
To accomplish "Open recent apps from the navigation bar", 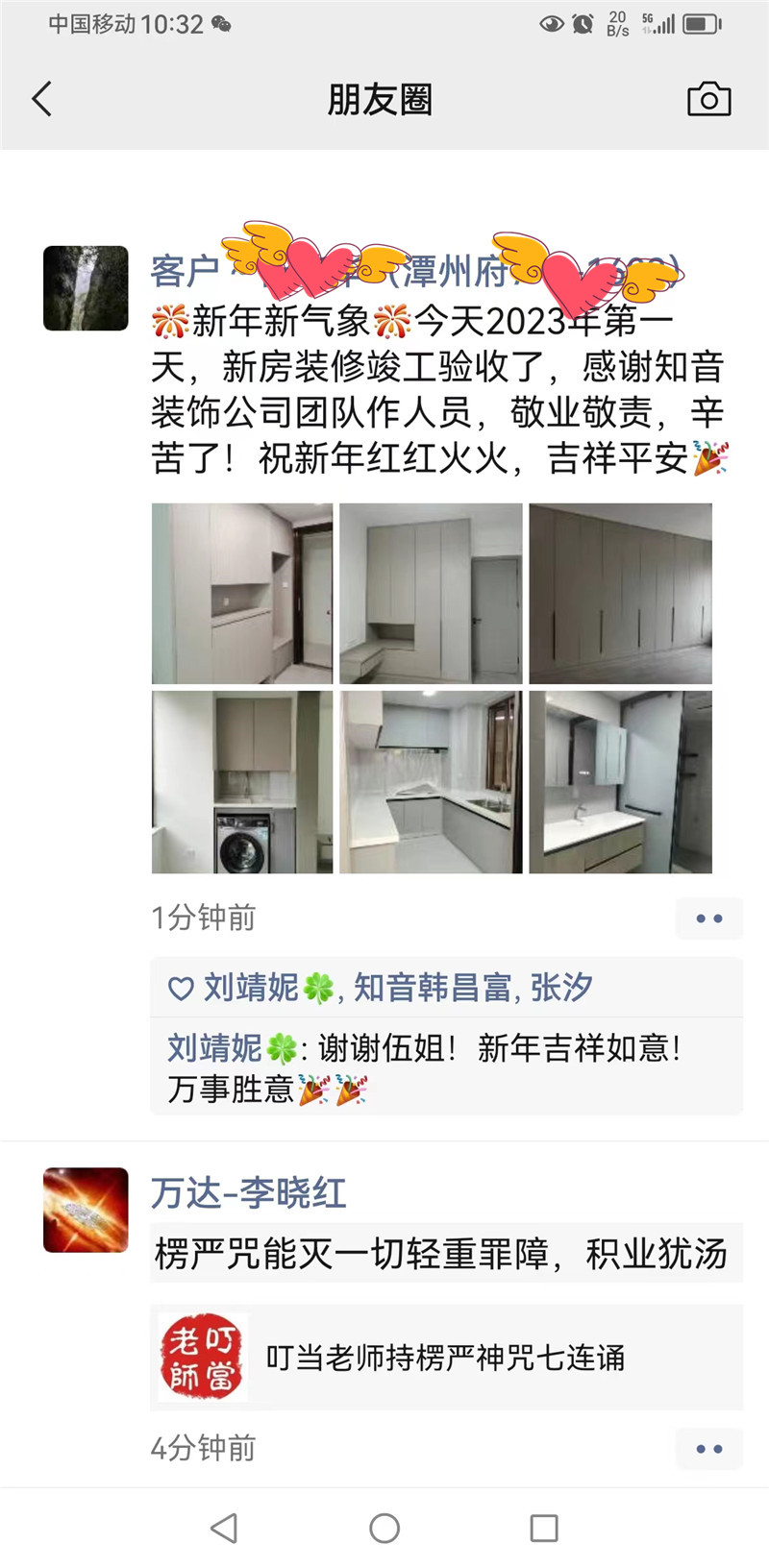I will coord(544,1528).
